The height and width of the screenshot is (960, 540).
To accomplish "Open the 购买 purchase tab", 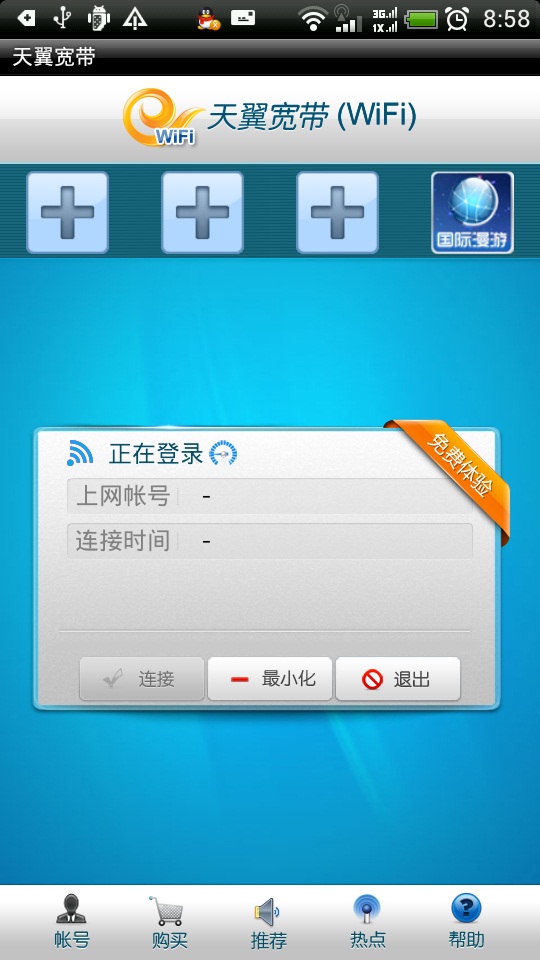I will click(x=169, y=922).
